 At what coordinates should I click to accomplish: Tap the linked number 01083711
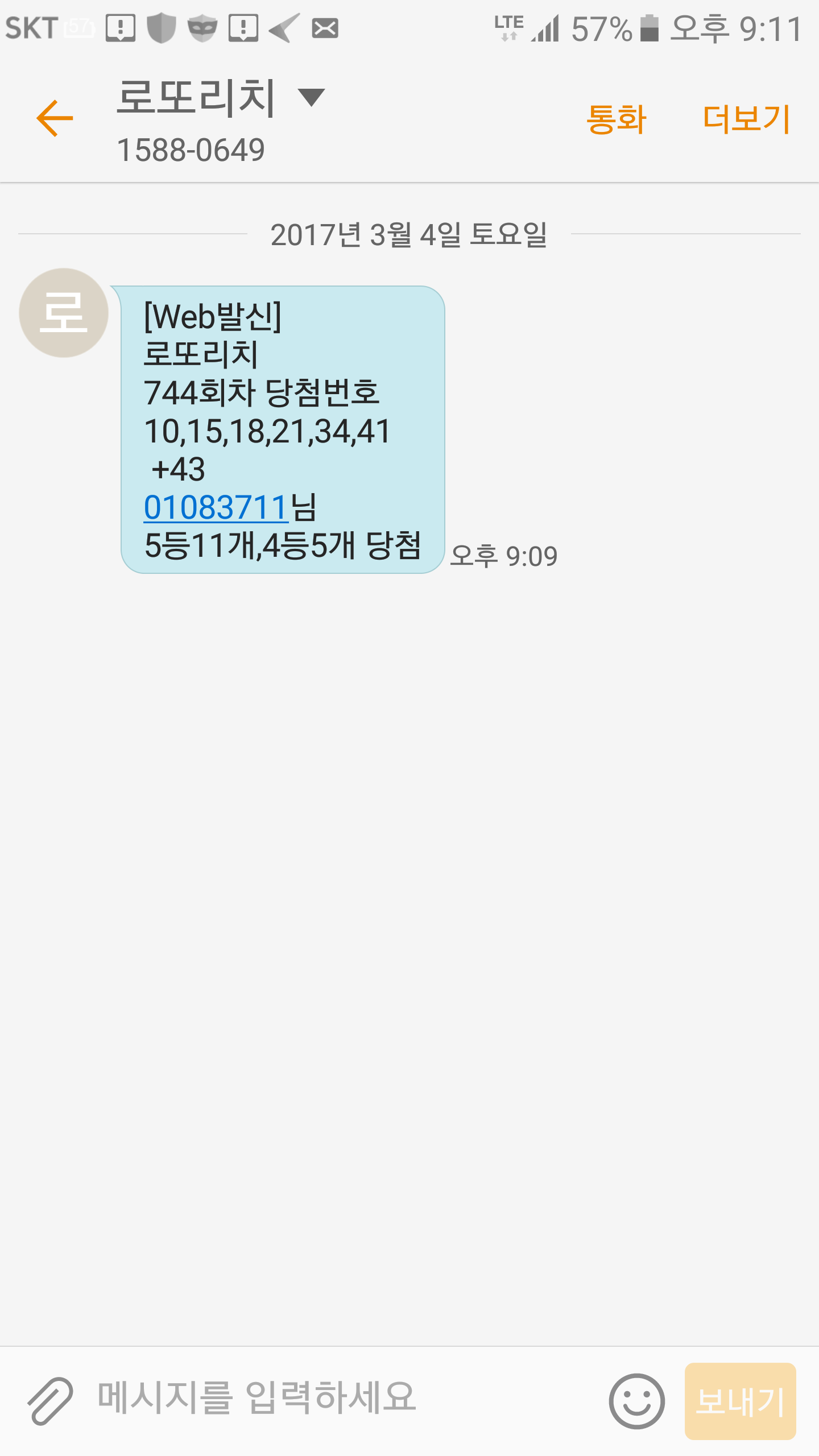click(x=216, y=507)
